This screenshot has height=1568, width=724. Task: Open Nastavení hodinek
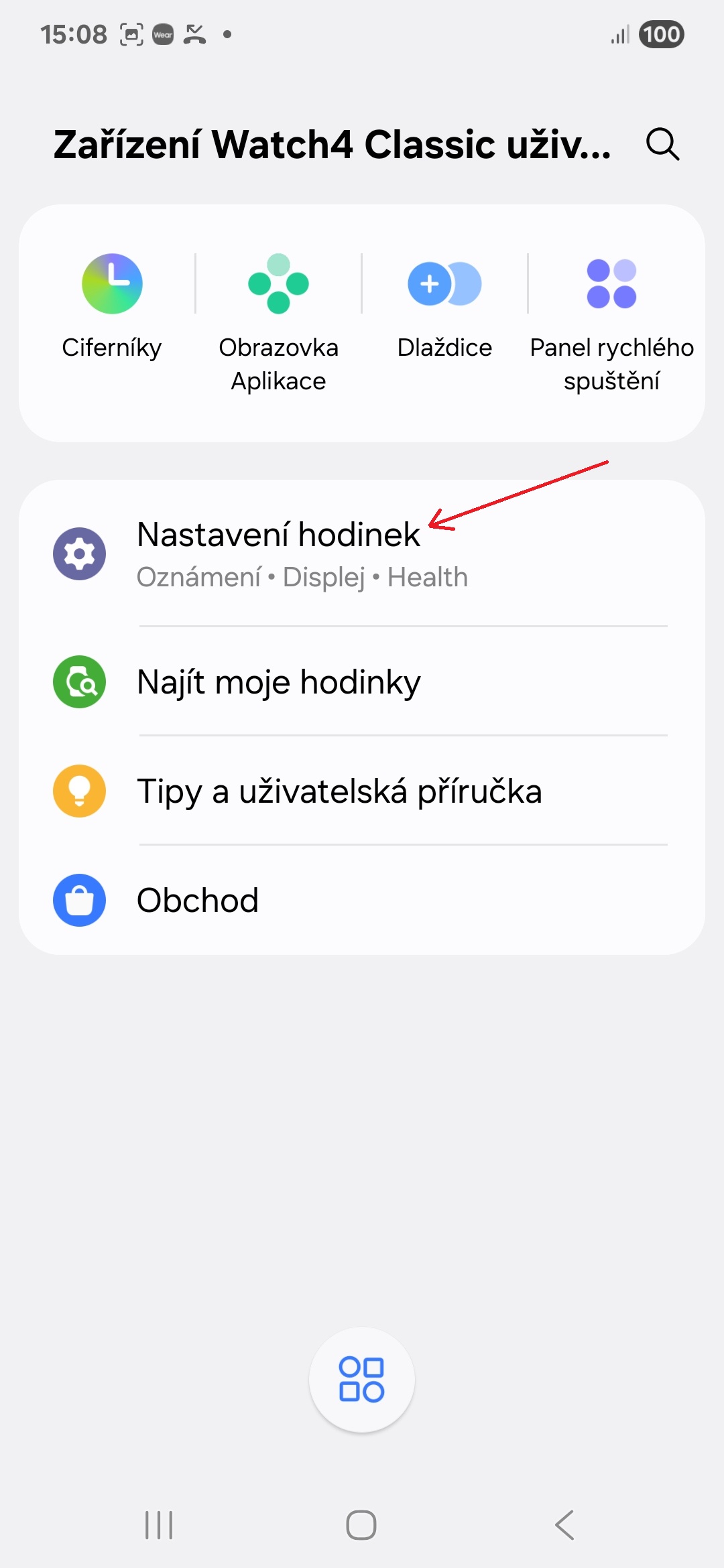tap(362, 553)
